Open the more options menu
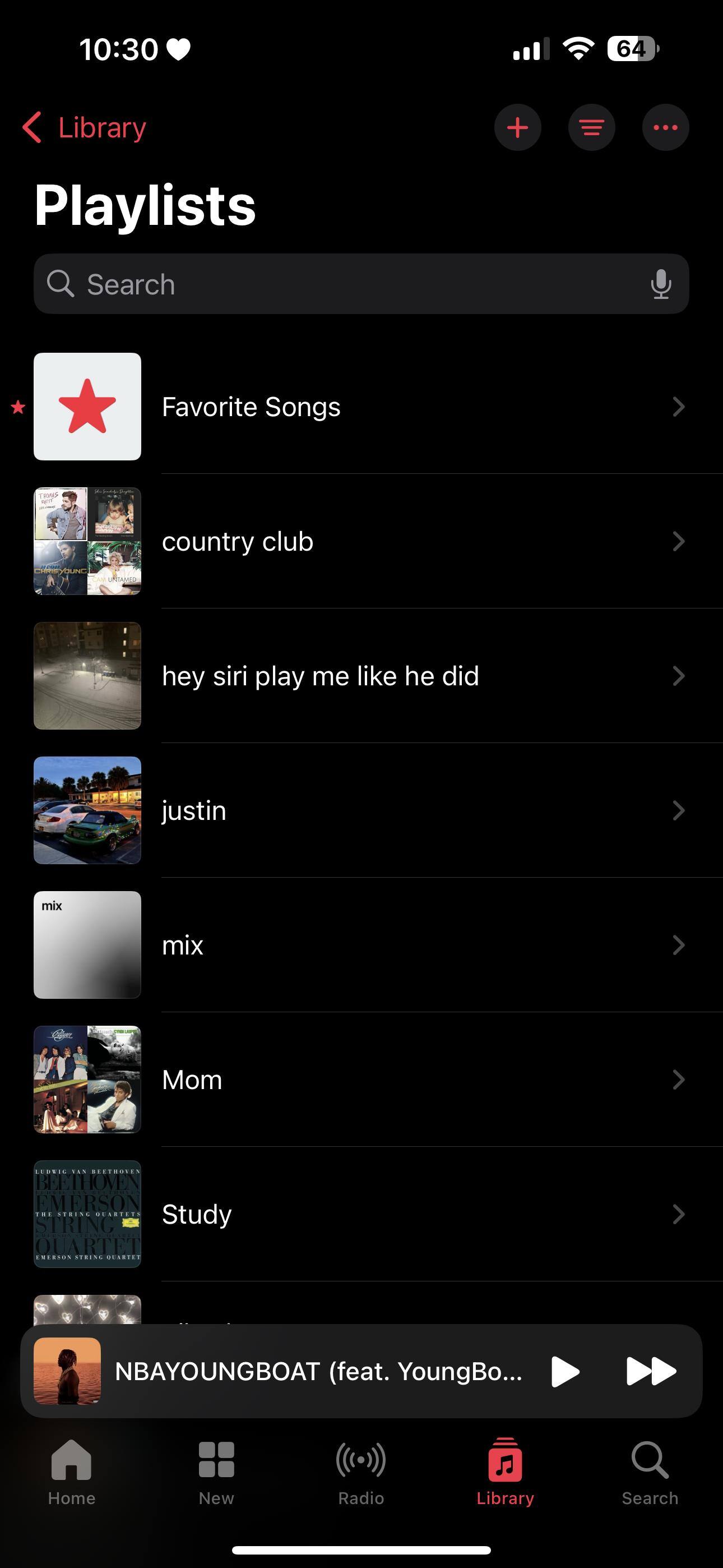Image resolution: width=723 pixels, height=1568 pixels. point(665,128)
